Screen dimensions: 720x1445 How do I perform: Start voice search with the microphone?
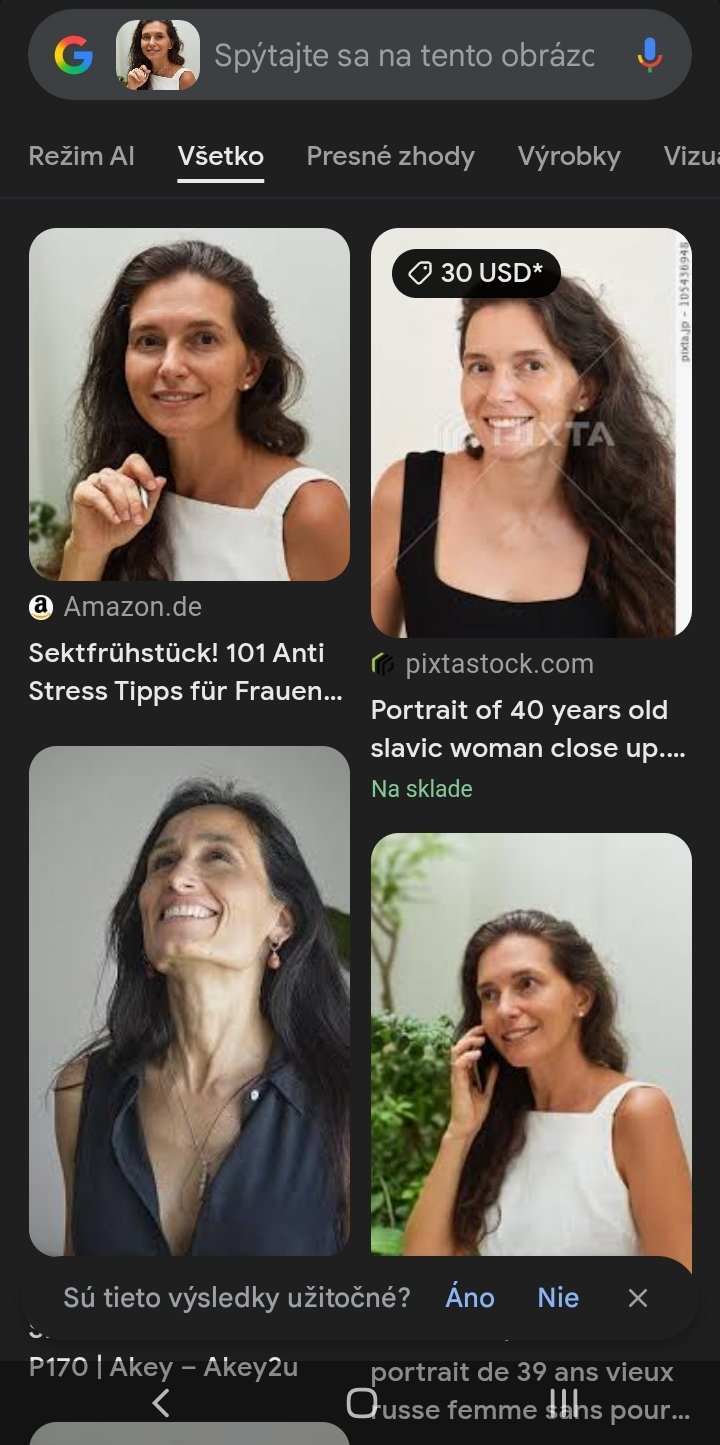pos(649,56)
